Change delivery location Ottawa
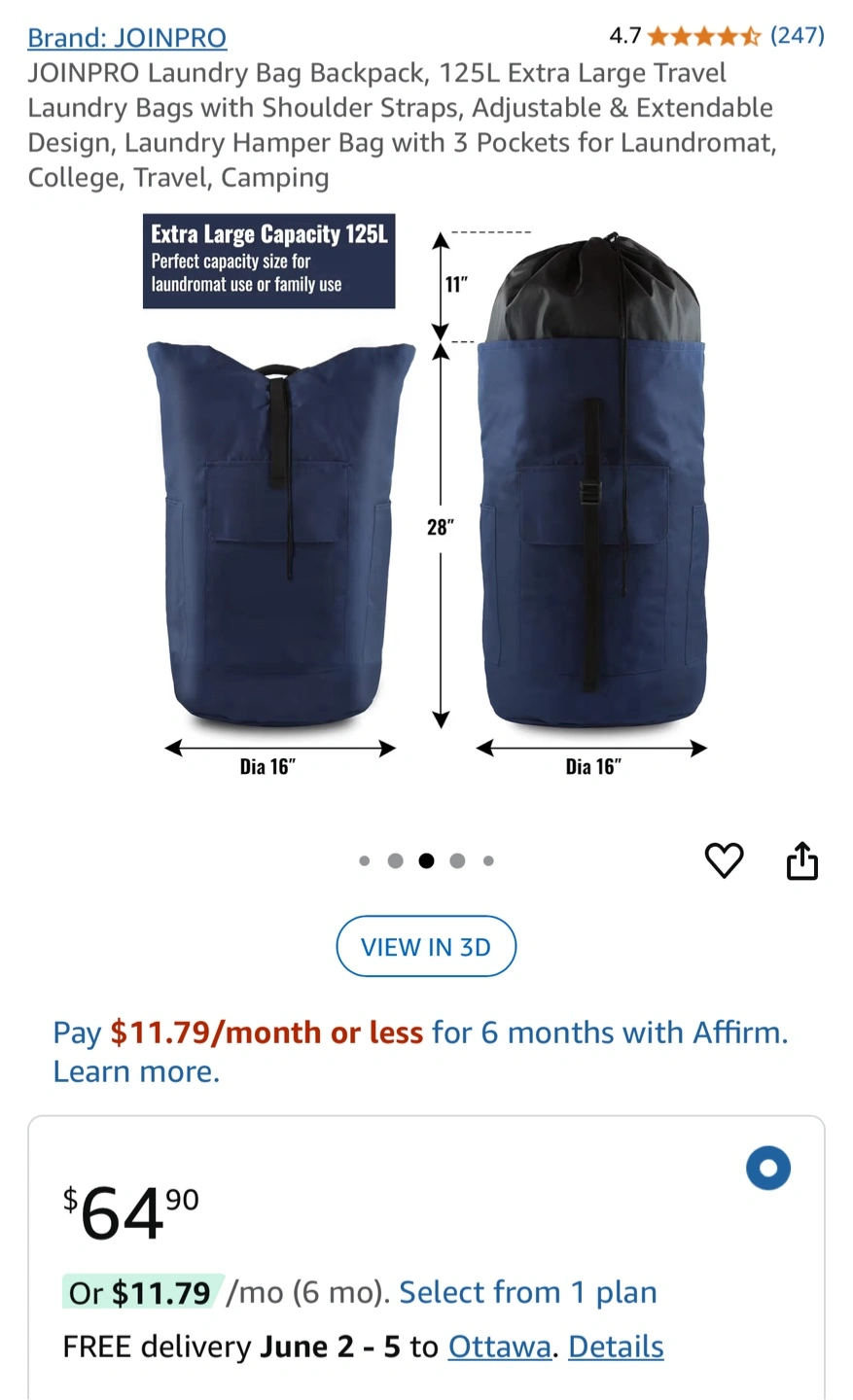 tap(499, 1347)
